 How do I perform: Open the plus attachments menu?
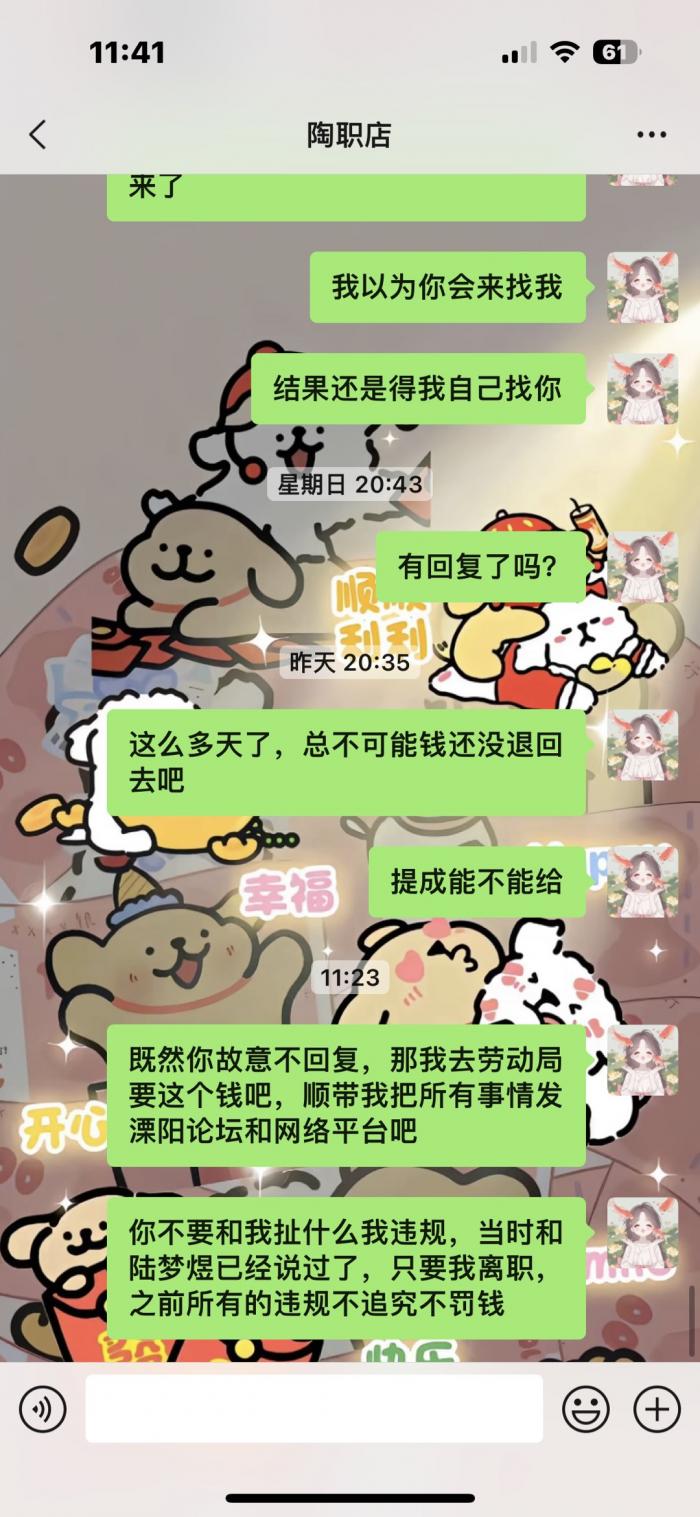click(656, 1410)
